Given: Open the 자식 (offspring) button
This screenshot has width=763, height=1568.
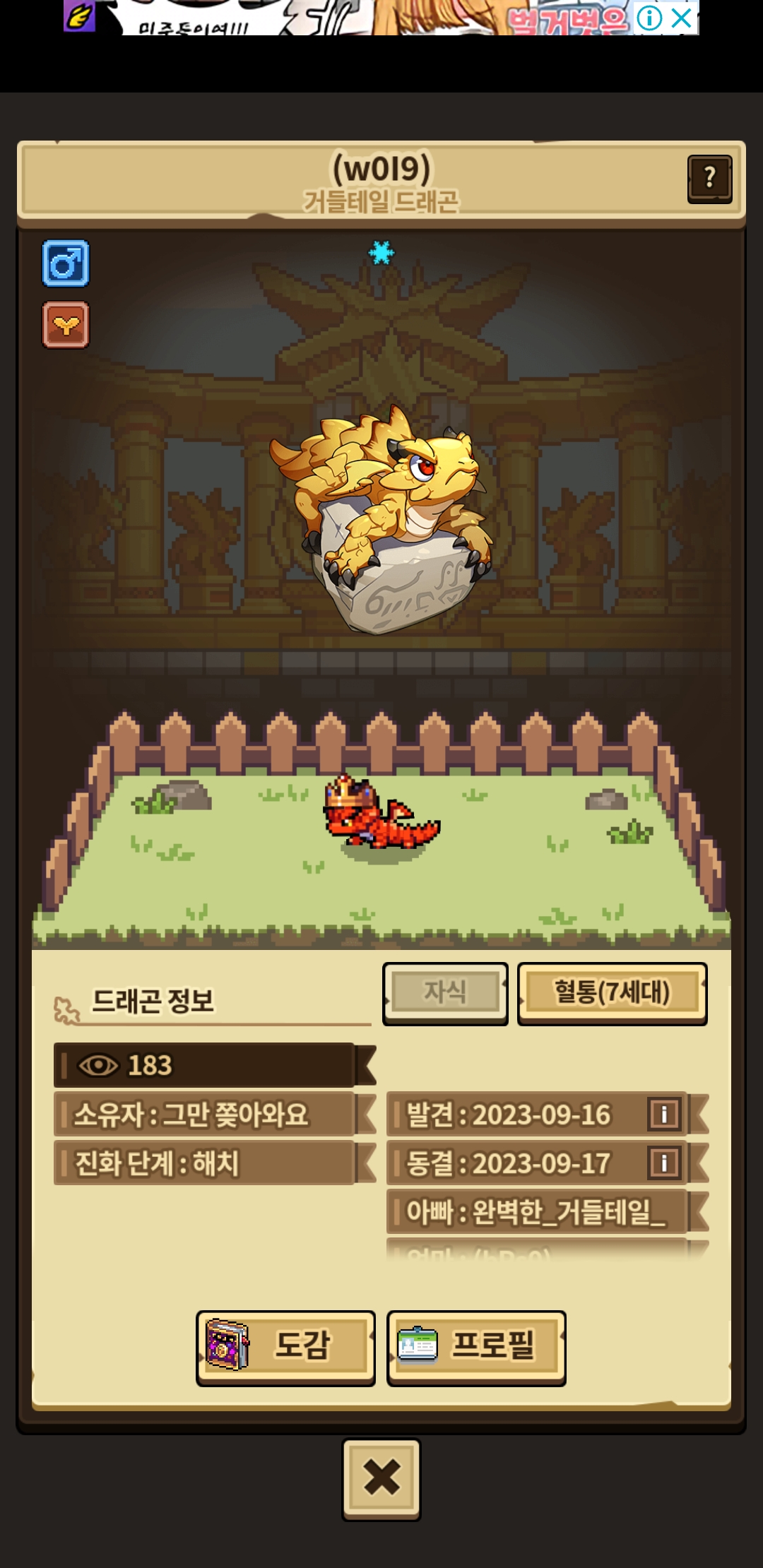Looking at the screenshot, I should tap(445, 992).
